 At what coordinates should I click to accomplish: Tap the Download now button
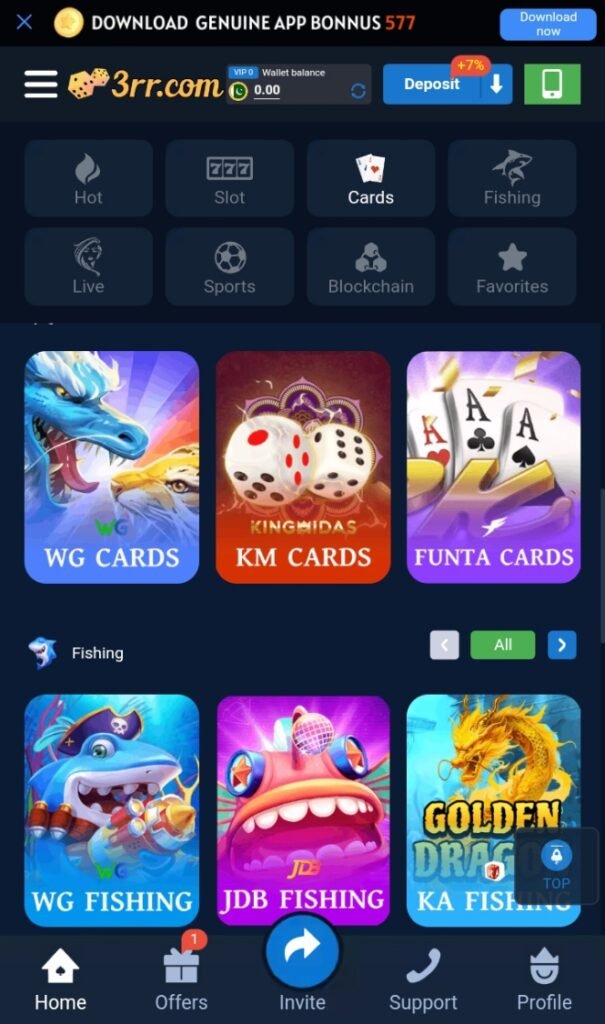coord(548,24)
